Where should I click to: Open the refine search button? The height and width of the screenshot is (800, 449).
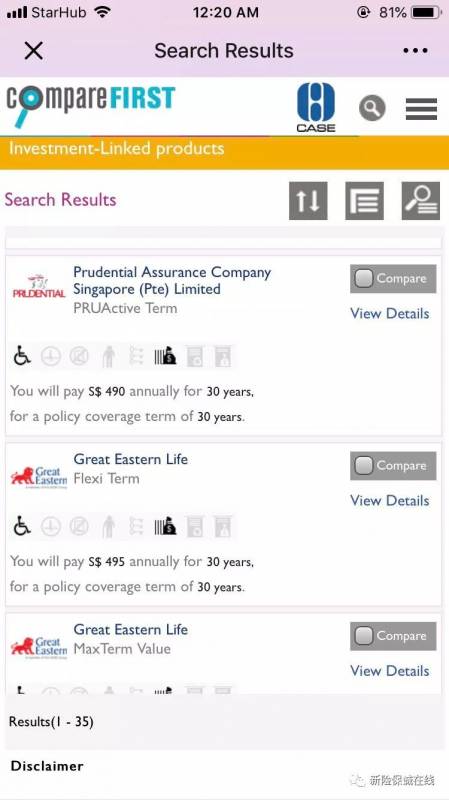point(420,201)
